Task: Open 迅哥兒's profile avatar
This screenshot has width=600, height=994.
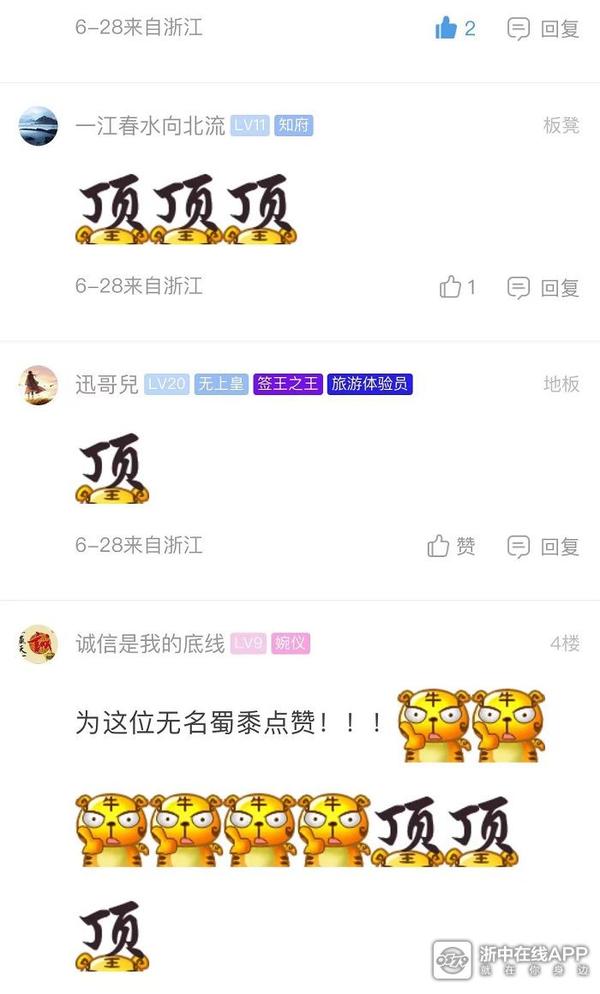Action: pos(39,384)
